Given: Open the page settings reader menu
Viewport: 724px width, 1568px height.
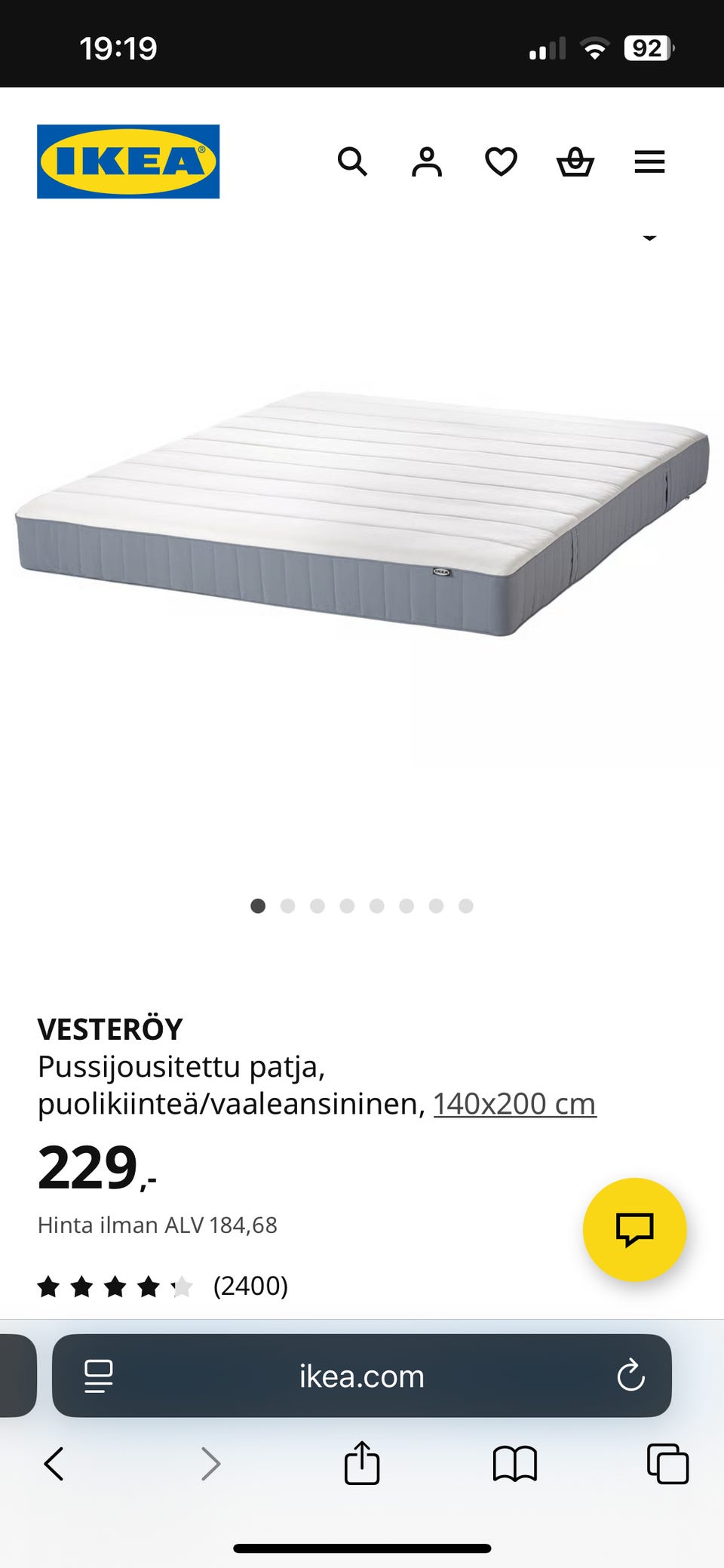Looking at the screenshot, I should click(99, 1376).
